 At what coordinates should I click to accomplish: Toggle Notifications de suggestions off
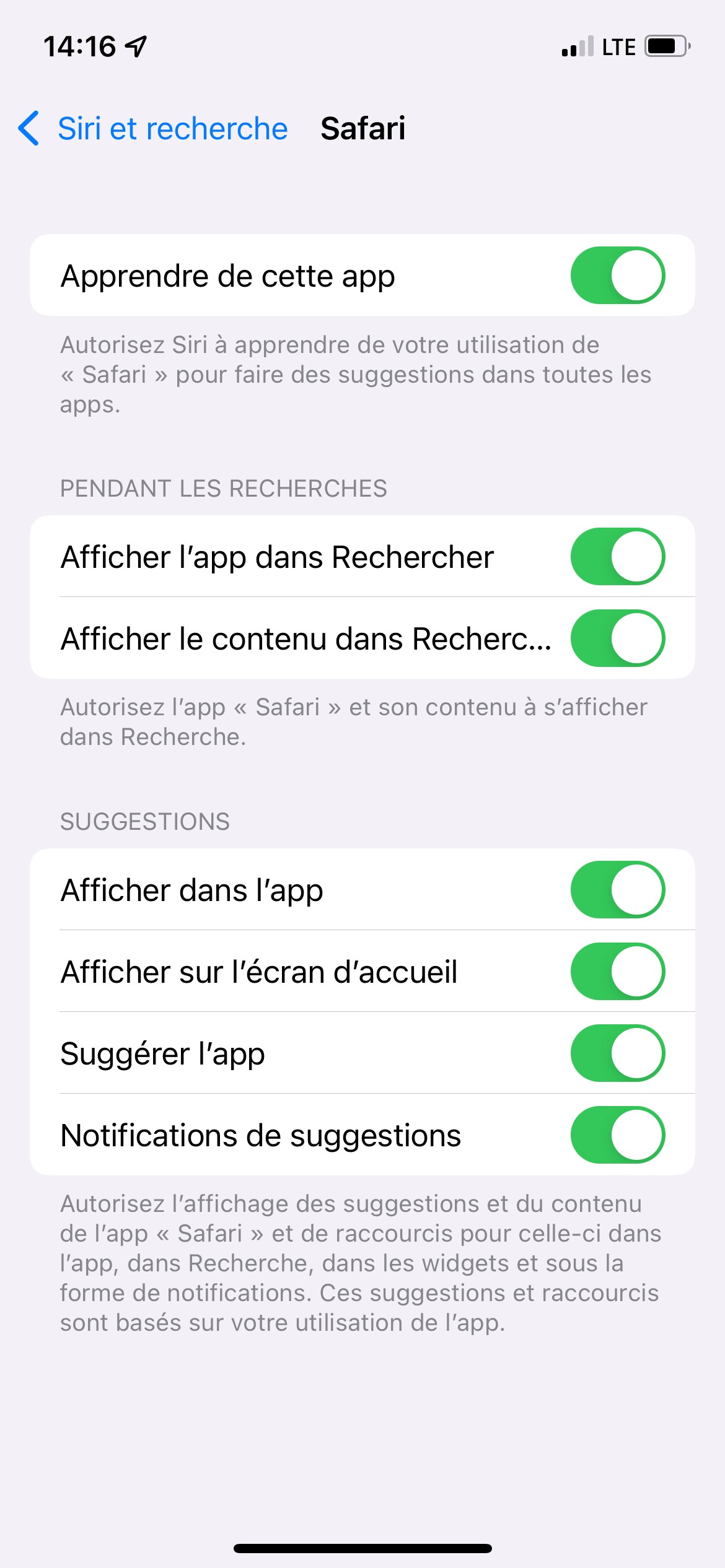pyautogui.click(x=617, y=1135)
